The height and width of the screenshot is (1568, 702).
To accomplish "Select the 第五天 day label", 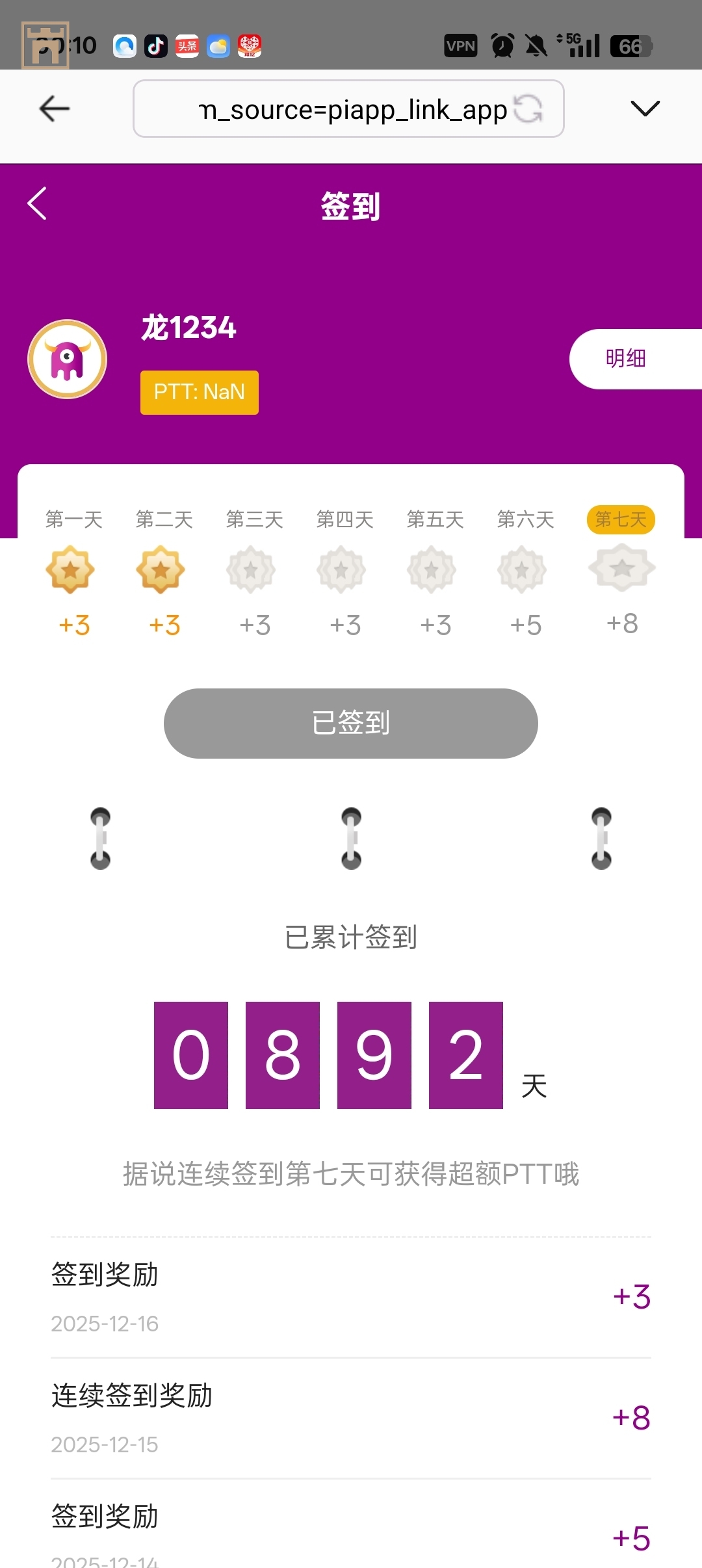I will [x=435, y=519].
